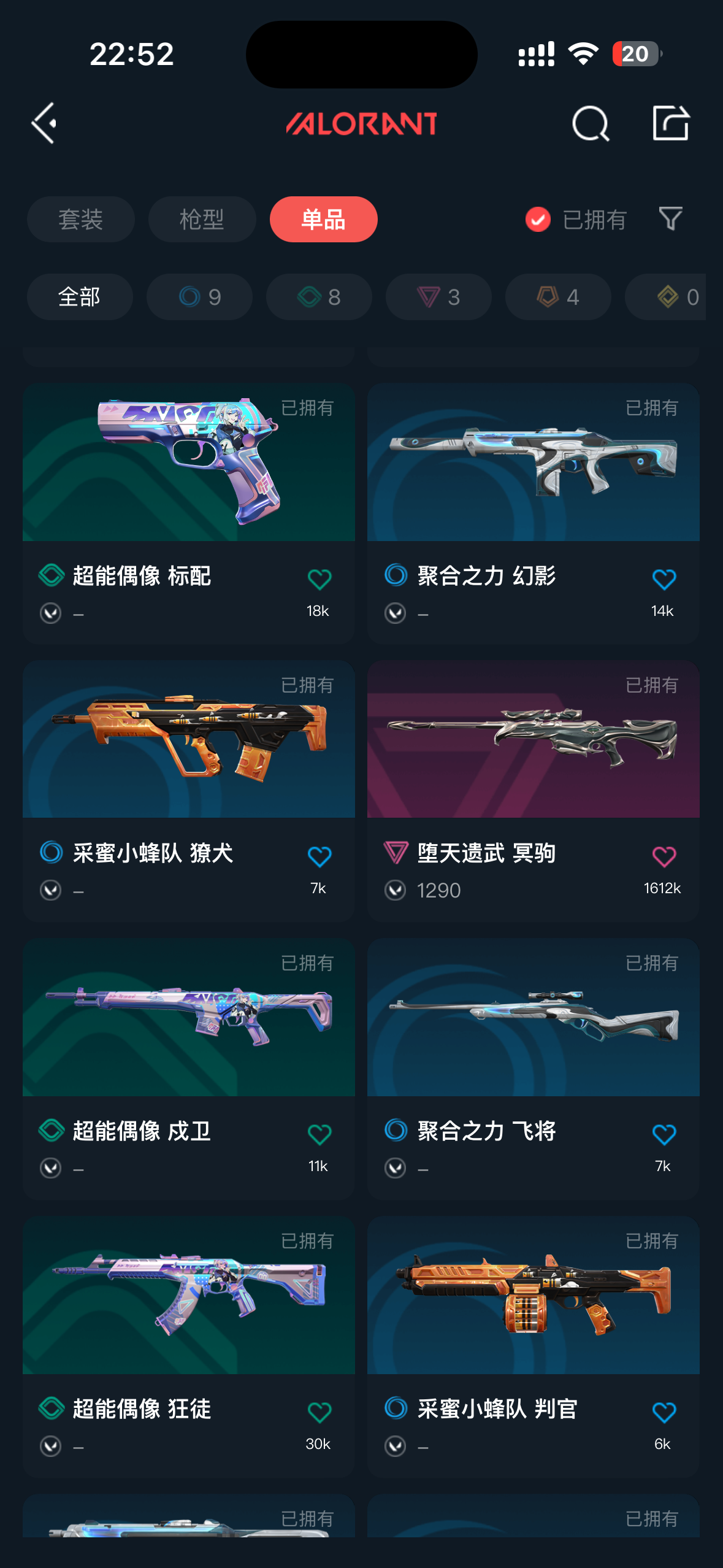Image resolution: width=723 pixels, height=1568 pixels.
Task: Select the 全部 rarity chip
Action: click(x=80, y=297)
